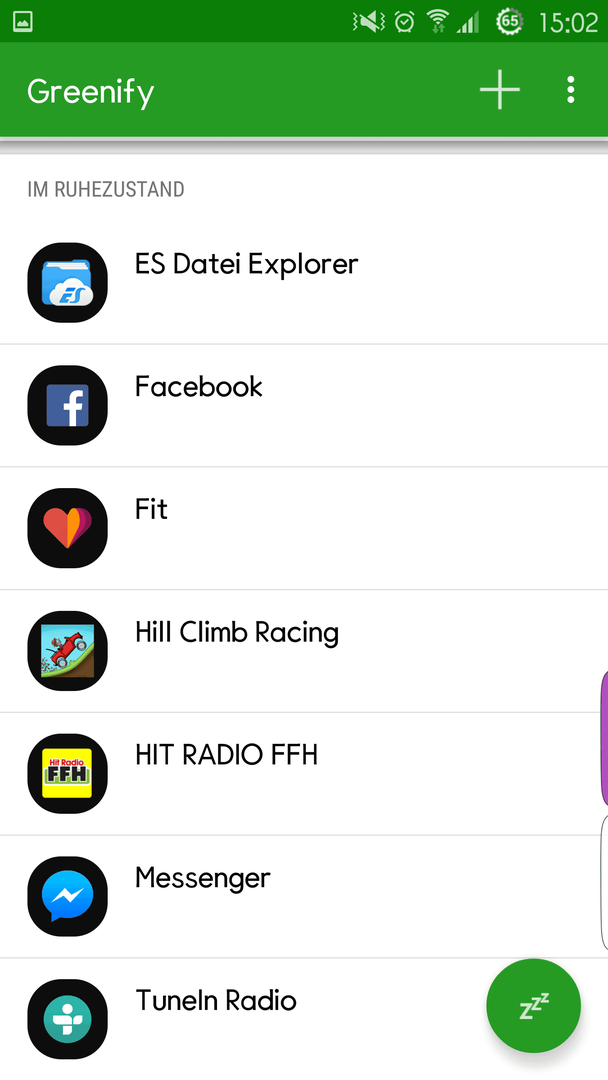Hibernate apps with the zzz button
Screen dimensions: 608x1080
click(533, 1006)
